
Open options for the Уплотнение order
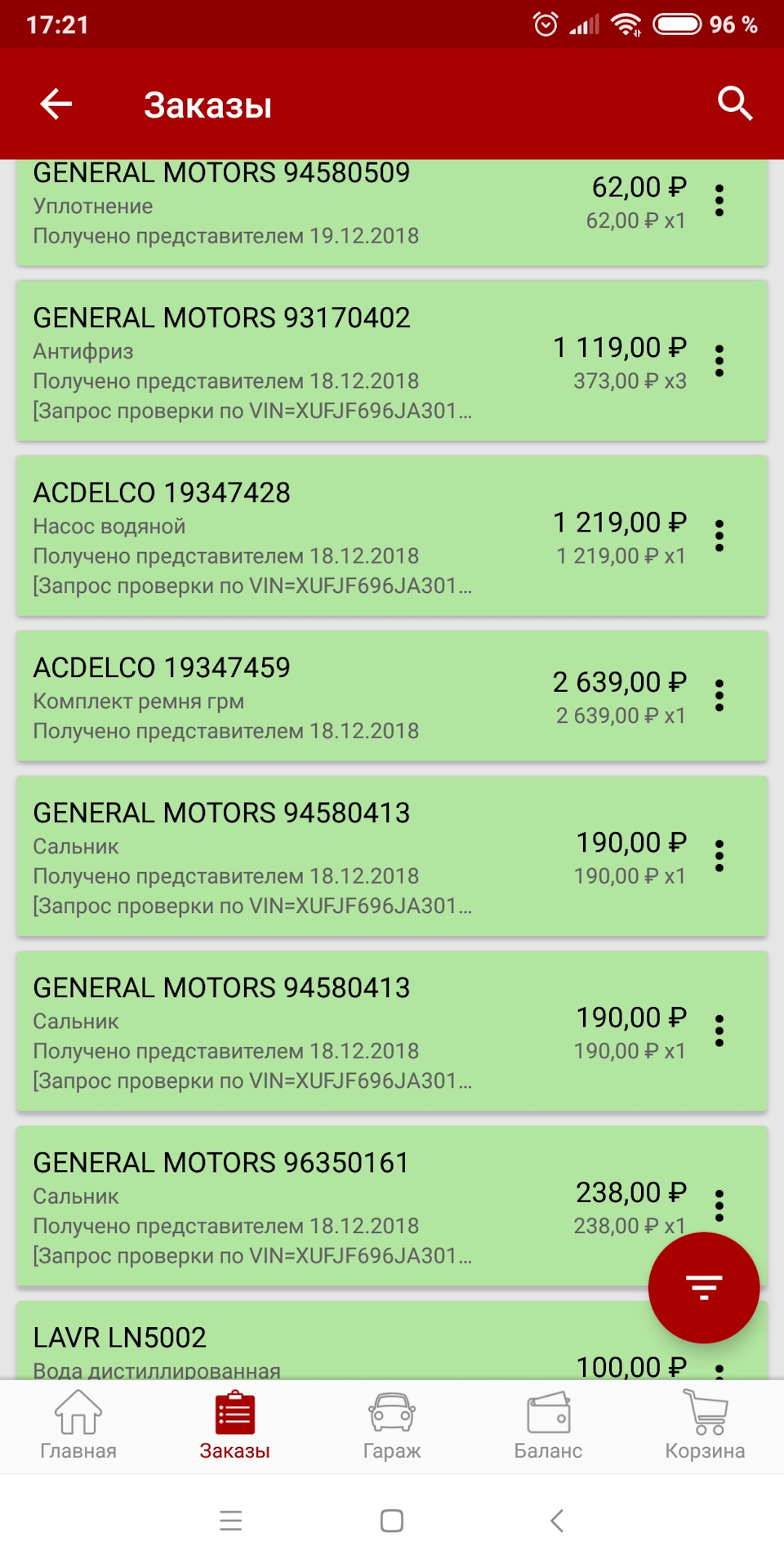coord(719,201)
